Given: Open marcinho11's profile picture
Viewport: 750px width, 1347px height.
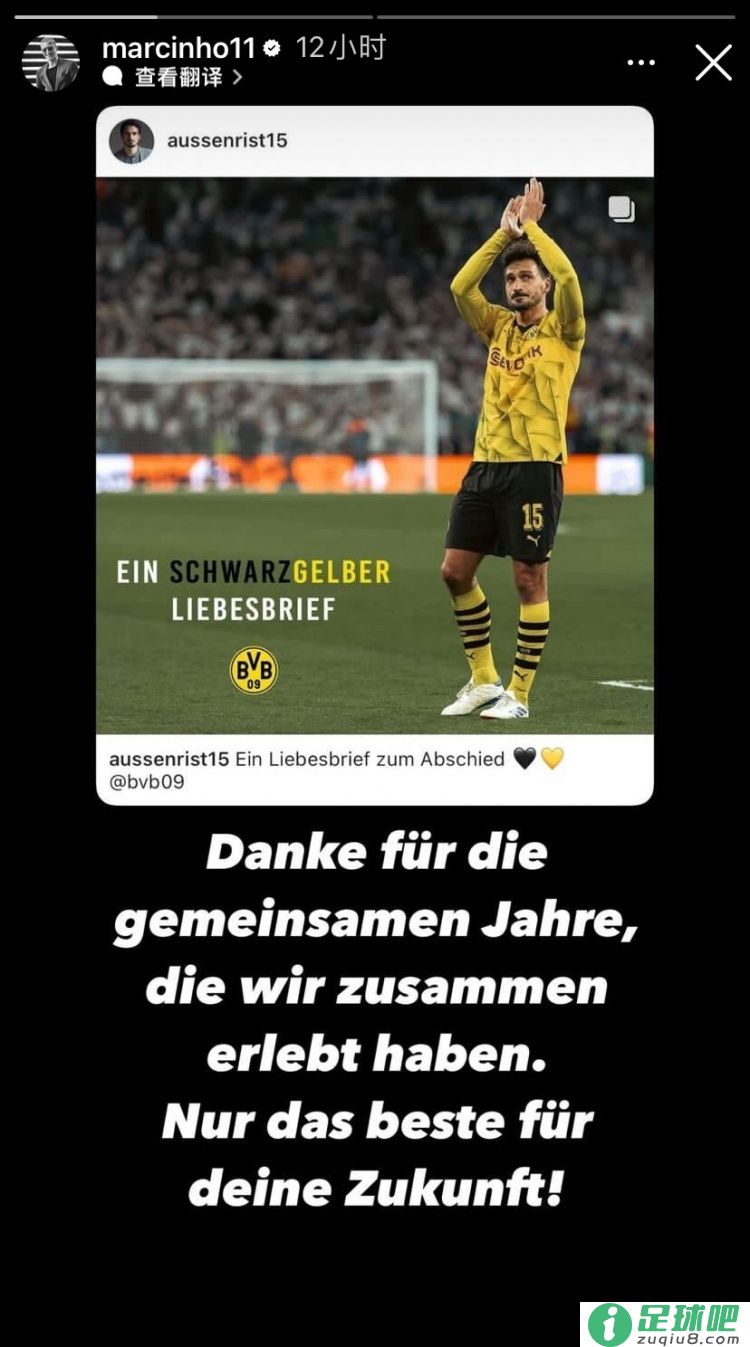Looking at the screenshot, I should tap(51, 62).
